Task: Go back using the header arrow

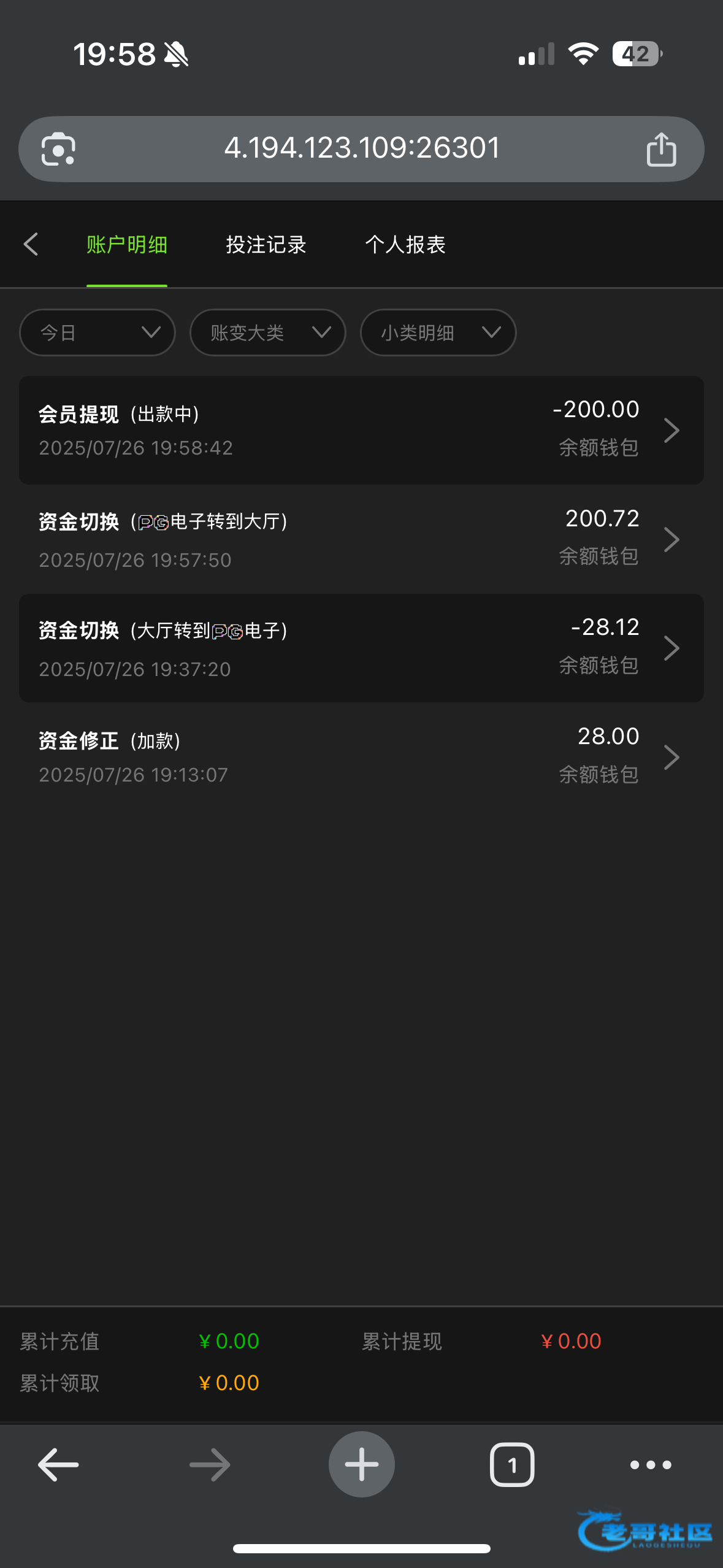Action: click(x=31, y=244)
